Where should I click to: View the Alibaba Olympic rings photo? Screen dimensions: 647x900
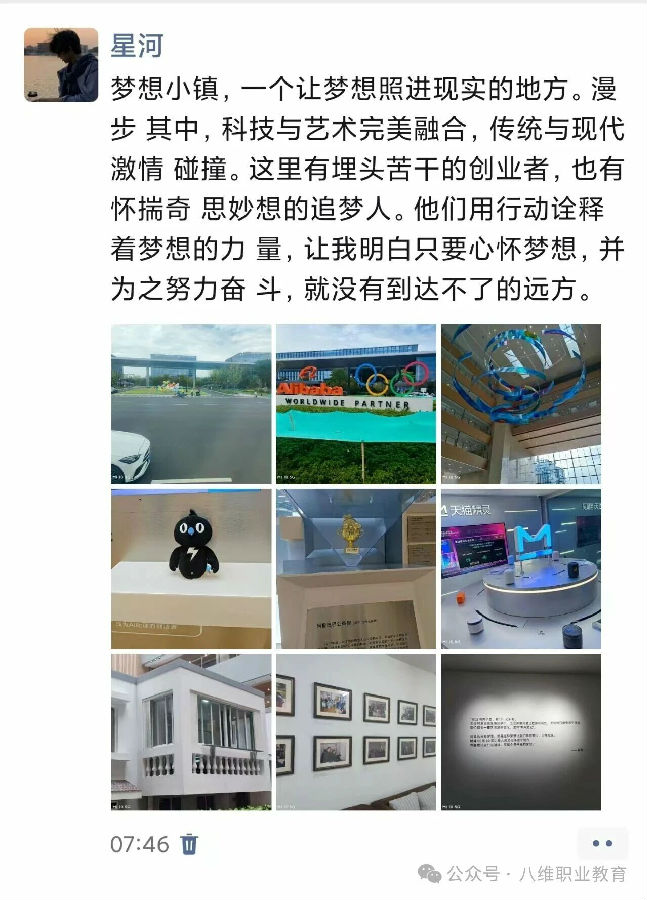(x=356, y=404)
